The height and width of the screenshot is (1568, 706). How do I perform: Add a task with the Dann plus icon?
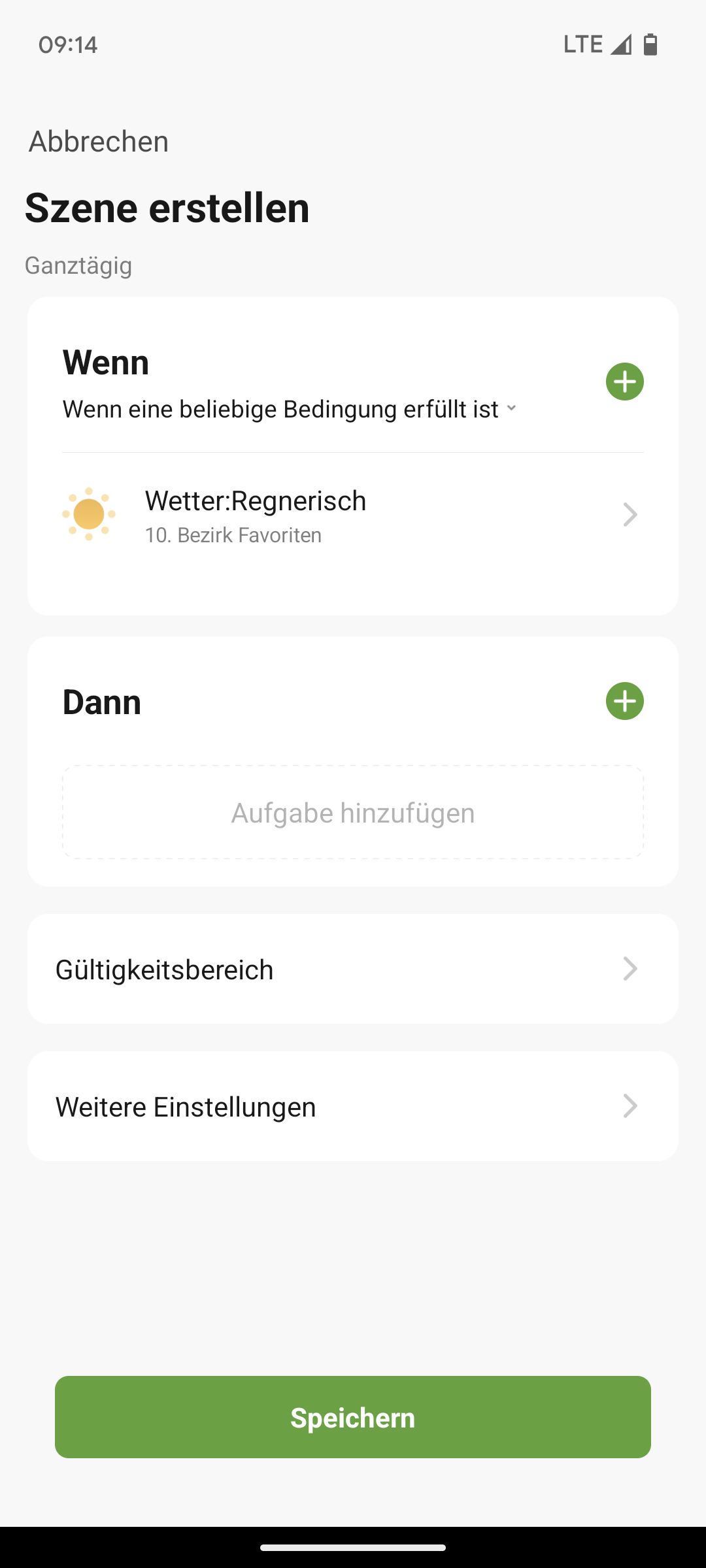[x=625, y=701]
